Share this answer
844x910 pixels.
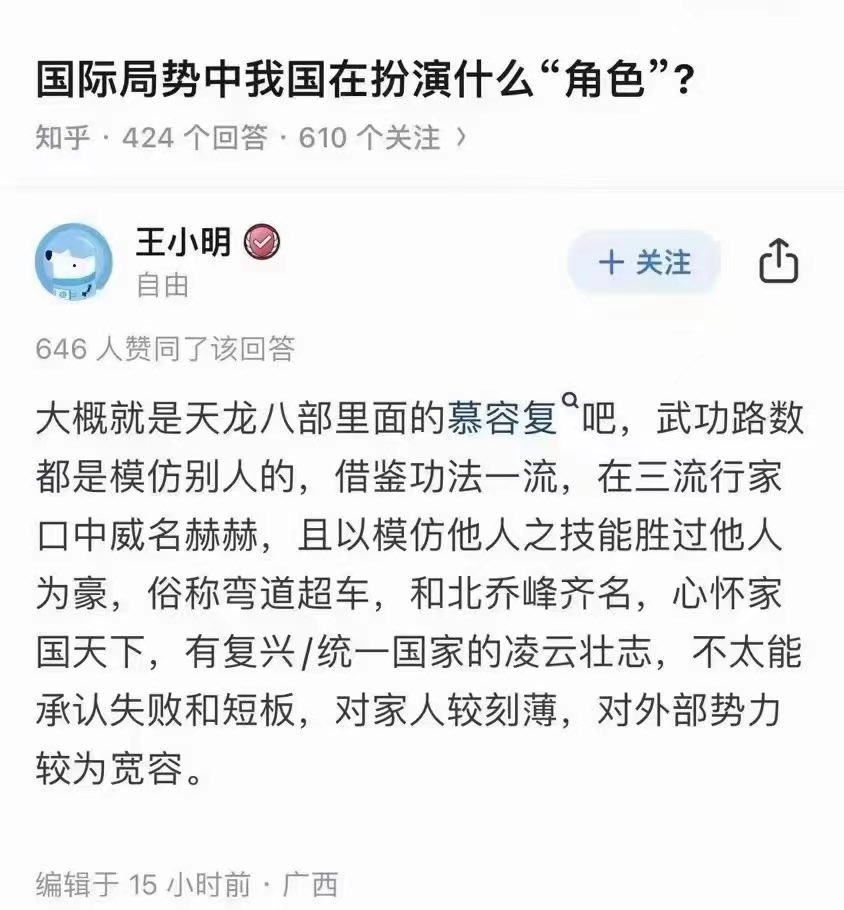pos(780,263)
